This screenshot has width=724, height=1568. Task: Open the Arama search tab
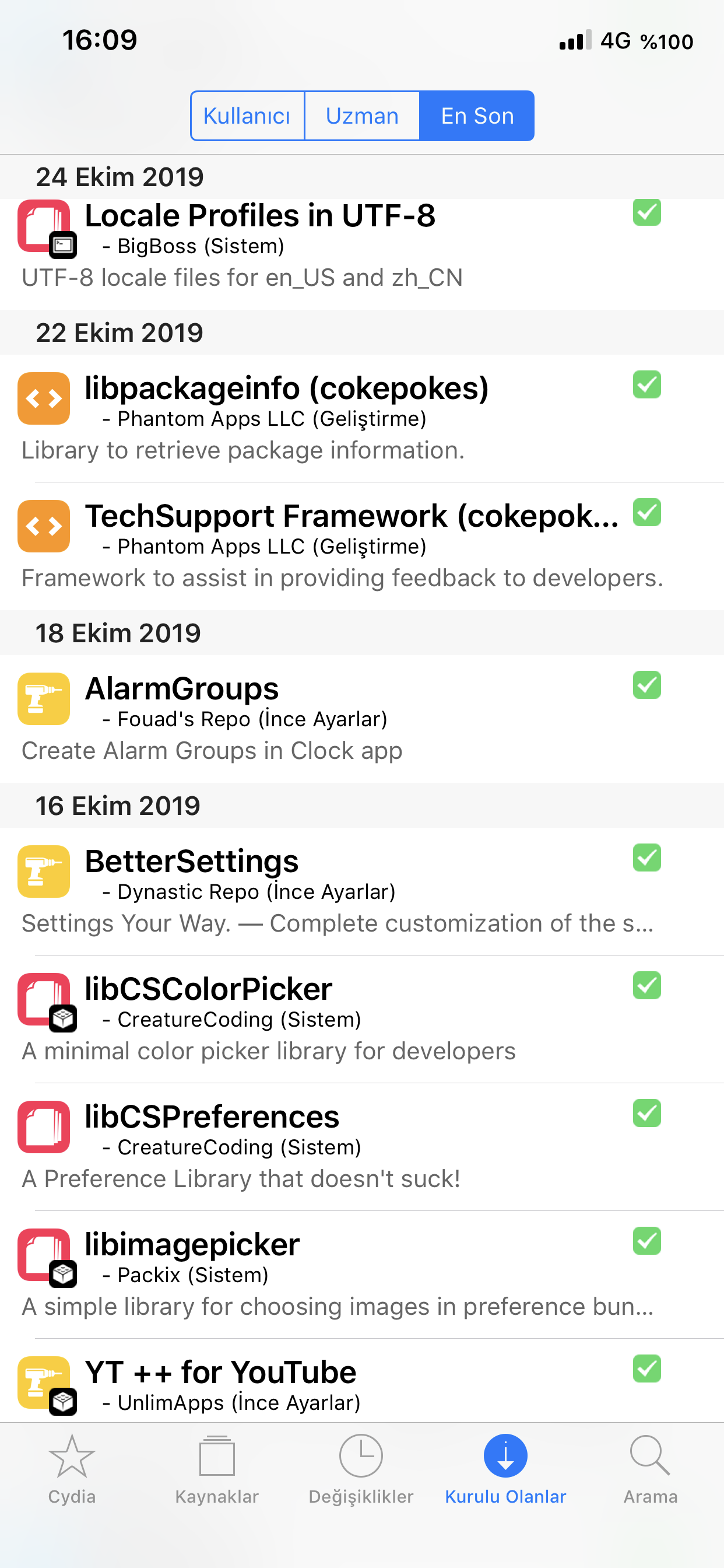coord(650,1468)
